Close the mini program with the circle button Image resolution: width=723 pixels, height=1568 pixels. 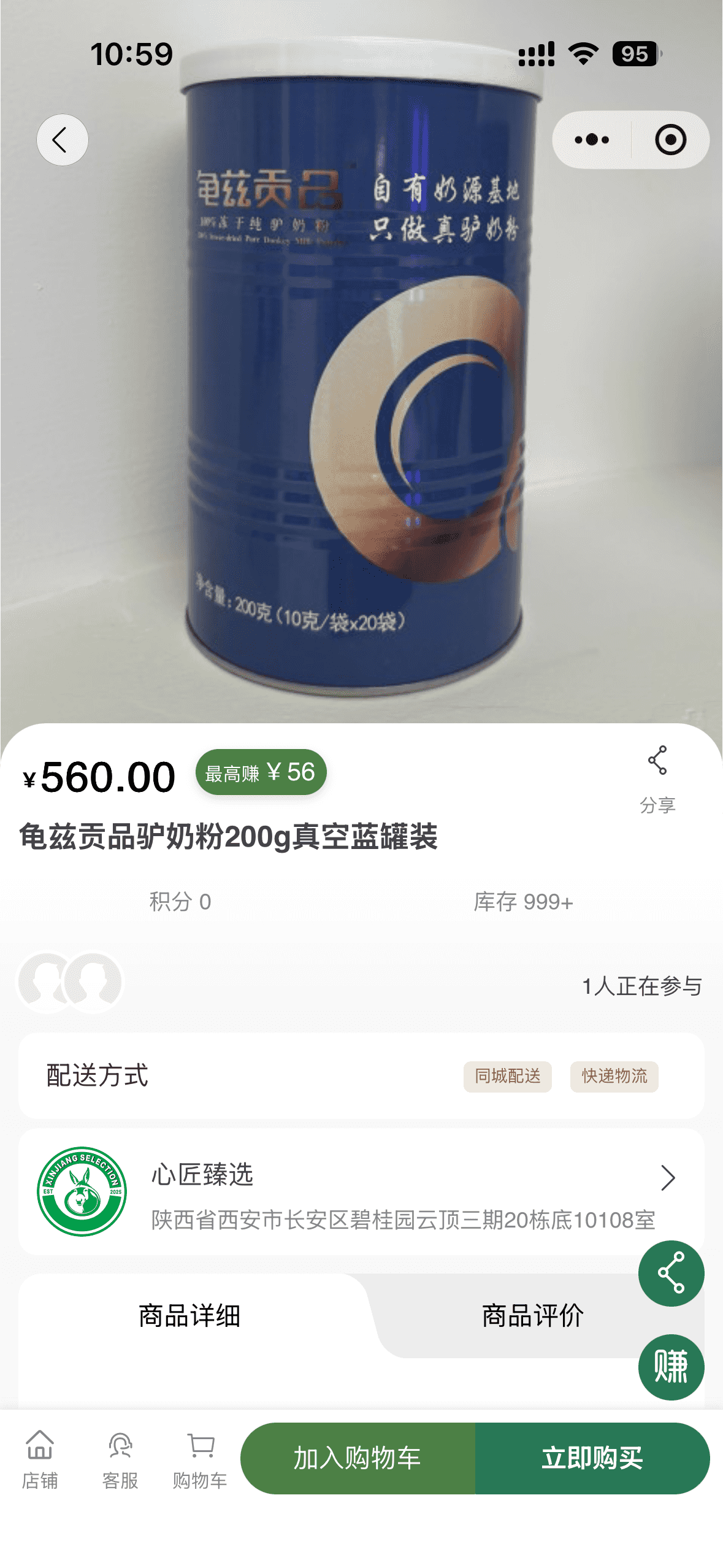(x=670, y=140)
